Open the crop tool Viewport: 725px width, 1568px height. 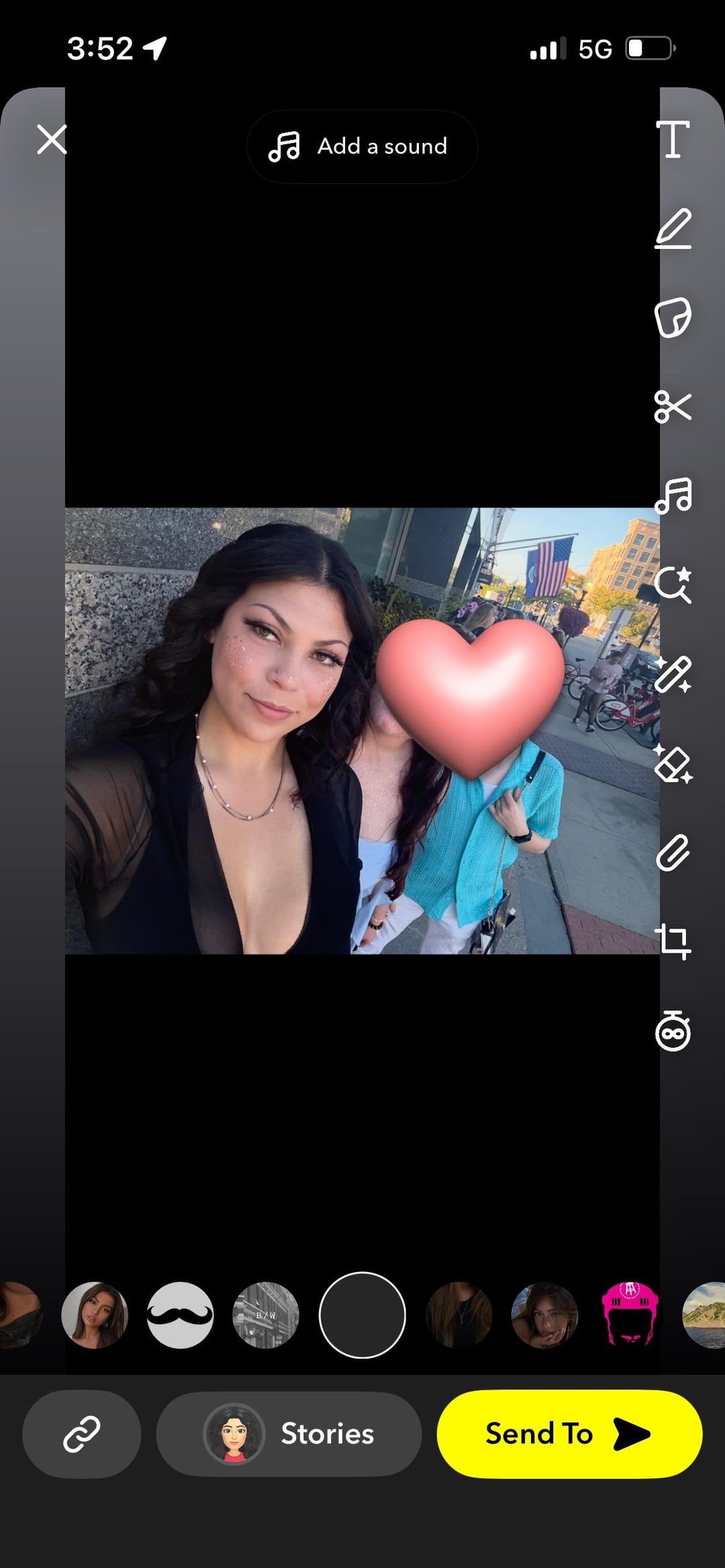point(673,941)
